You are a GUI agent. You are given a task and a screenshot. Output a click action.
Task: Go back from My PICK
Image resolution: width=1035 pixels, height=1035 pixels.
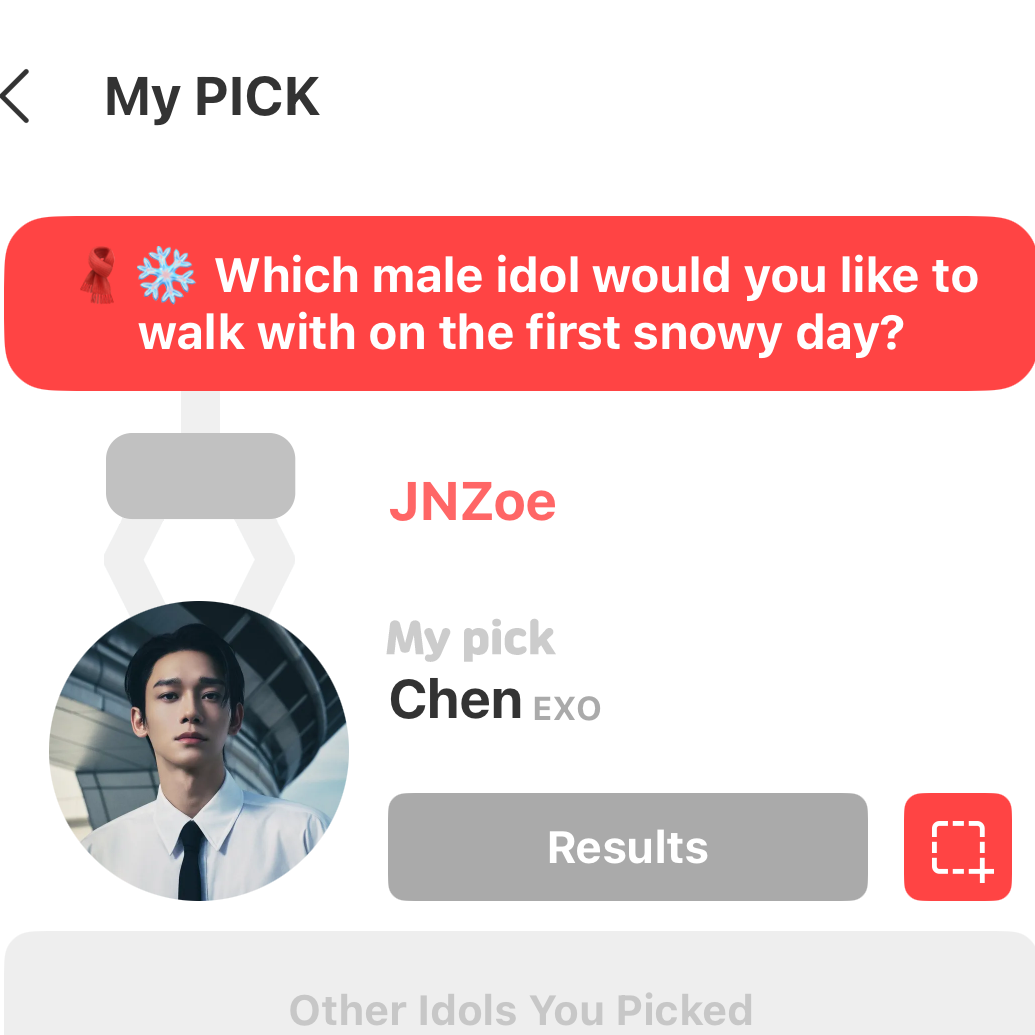[18, 97]
